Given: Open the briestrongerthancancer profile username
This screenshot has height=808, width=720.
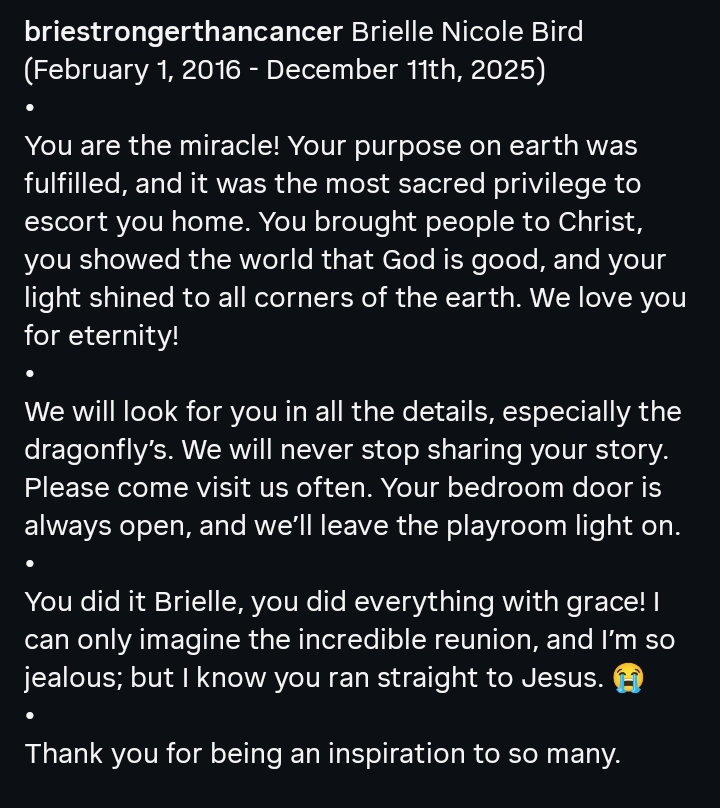Looking at the screenshot, I should coord(183,32).
